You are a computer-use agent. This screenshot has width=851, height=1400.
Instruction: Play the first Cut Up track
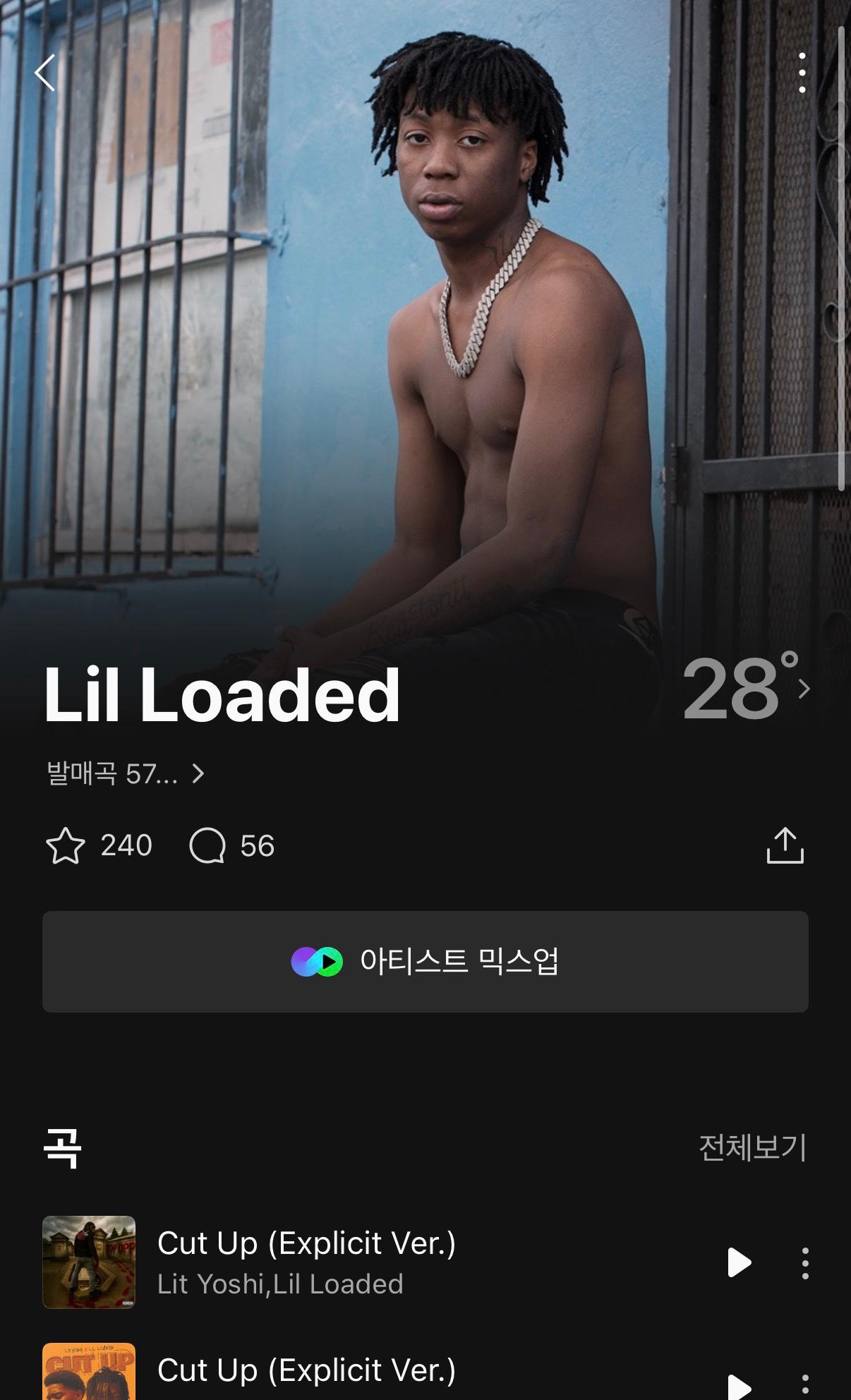(x=738, y=1263)
